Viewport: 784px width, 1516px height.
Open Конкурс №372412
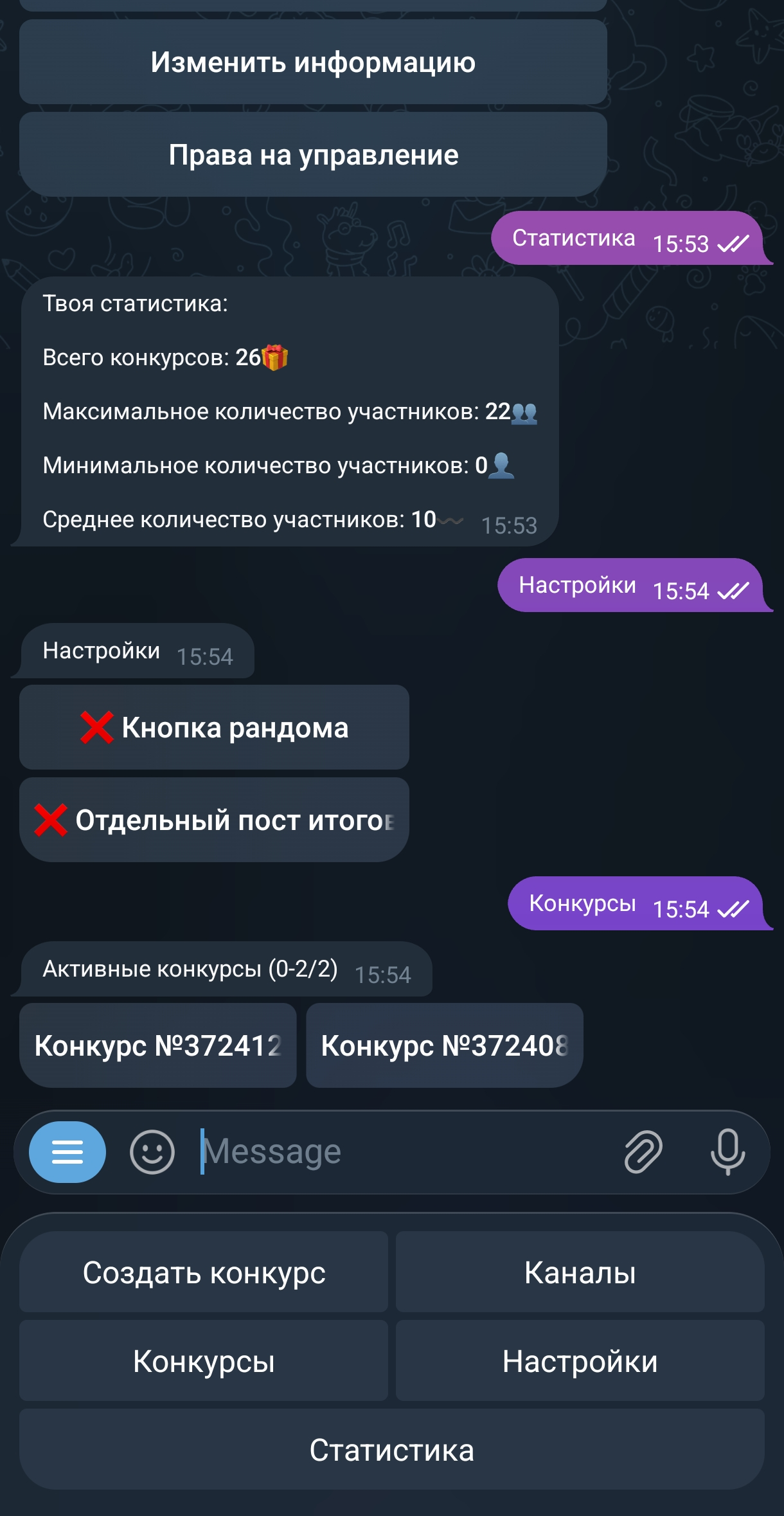point(157,1045)
